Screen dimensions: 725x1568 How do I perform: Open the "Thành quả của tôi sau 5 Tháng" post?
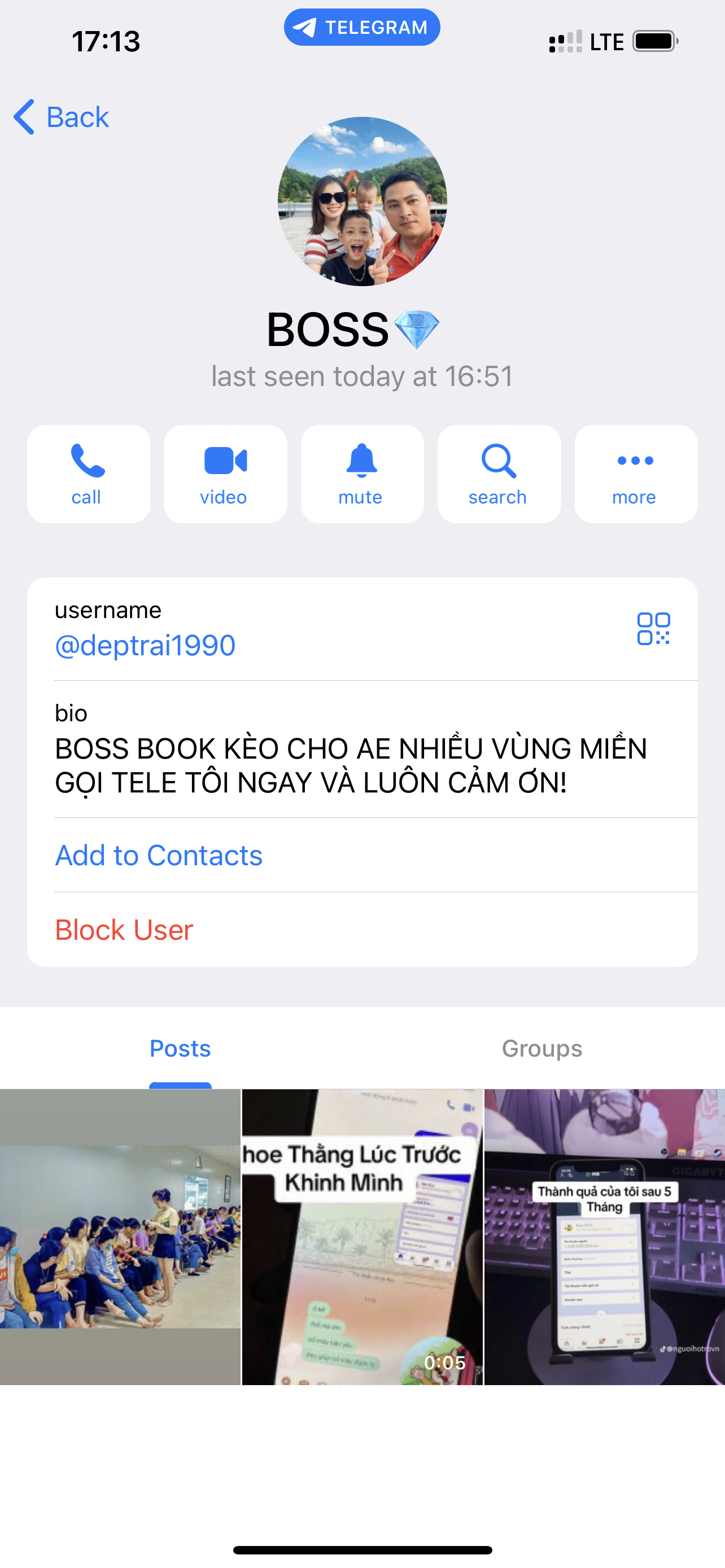605,1237
